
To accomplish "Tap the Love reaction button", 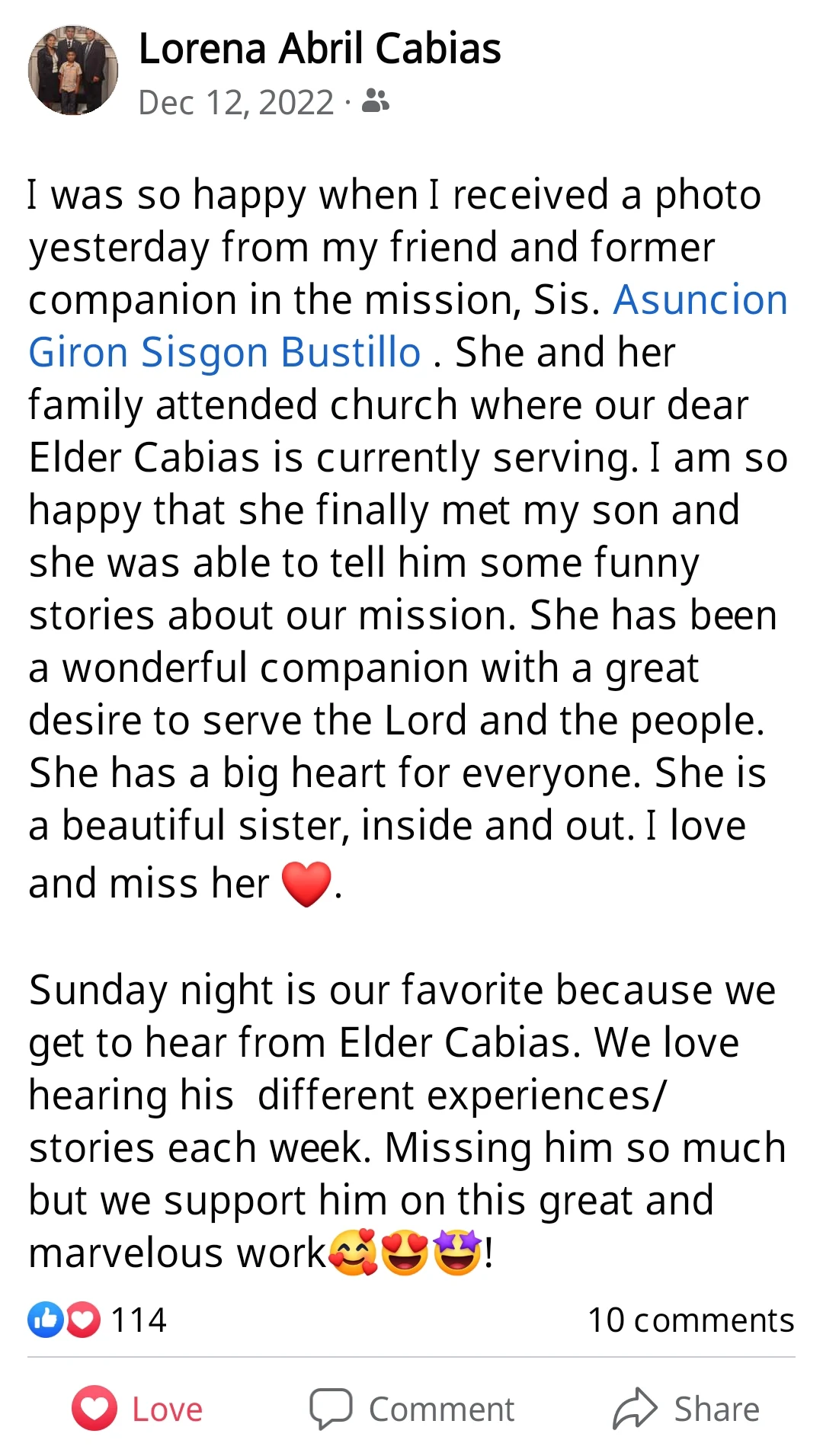I will point(138,1409).
